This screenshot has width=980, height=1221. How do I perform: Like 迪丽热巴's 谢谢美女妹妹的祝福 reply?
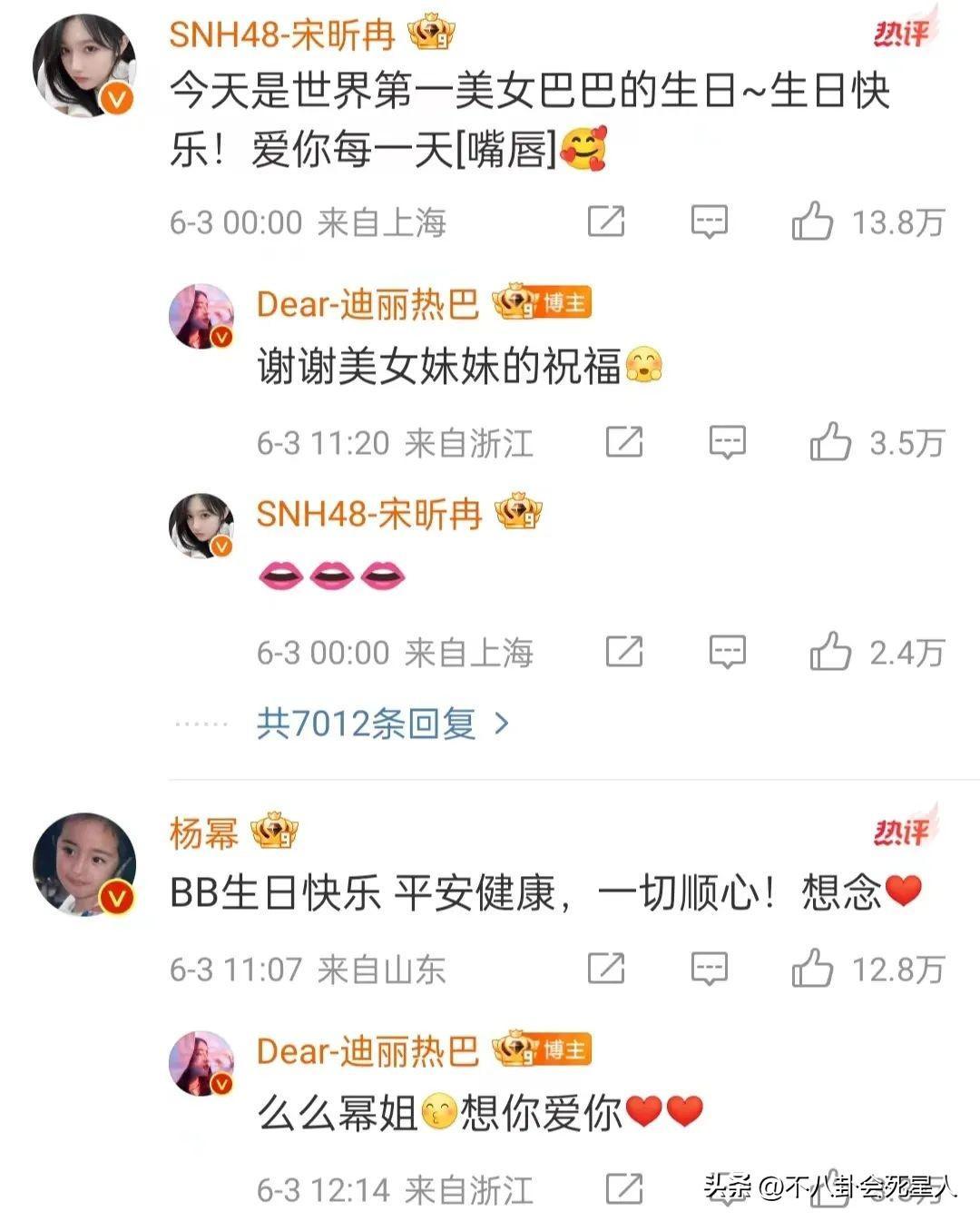[830, 443]
